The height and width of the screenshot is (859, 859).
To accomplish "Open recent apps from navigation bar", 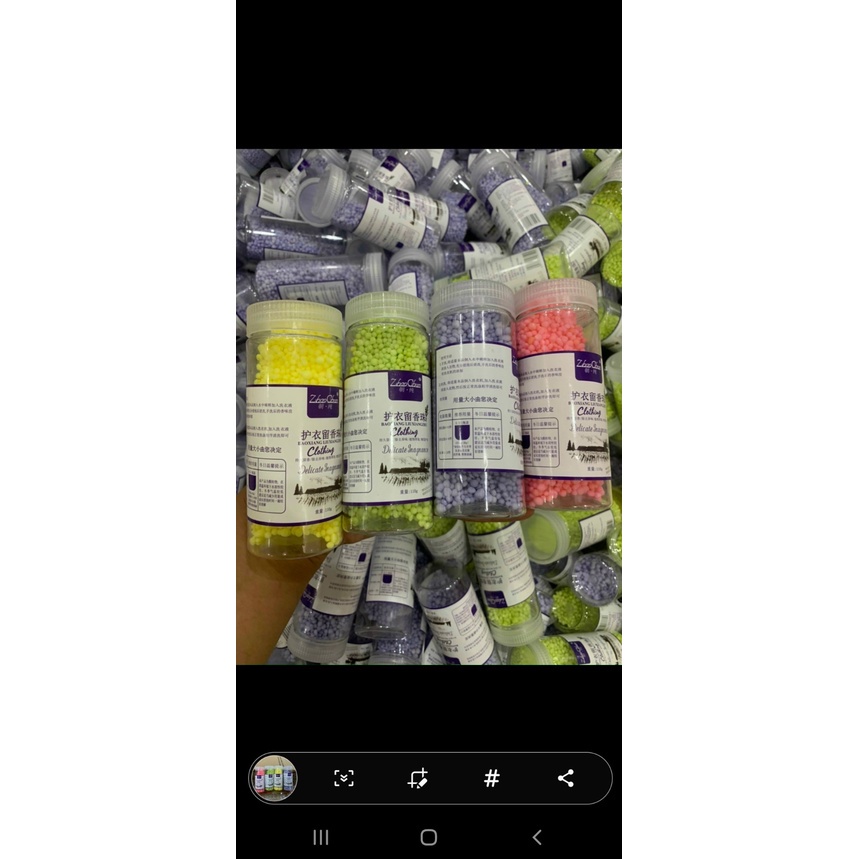I will click(x=321, y=837).
